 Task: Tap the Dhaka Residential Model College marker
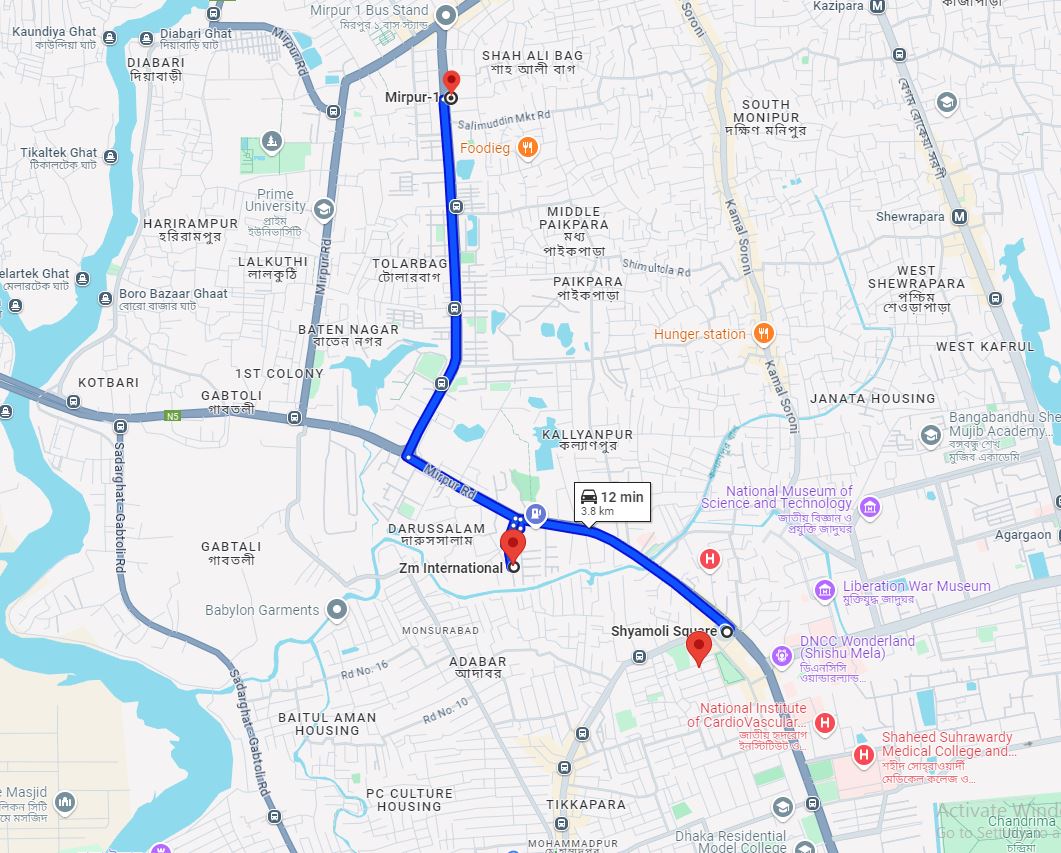click(783, 807)
